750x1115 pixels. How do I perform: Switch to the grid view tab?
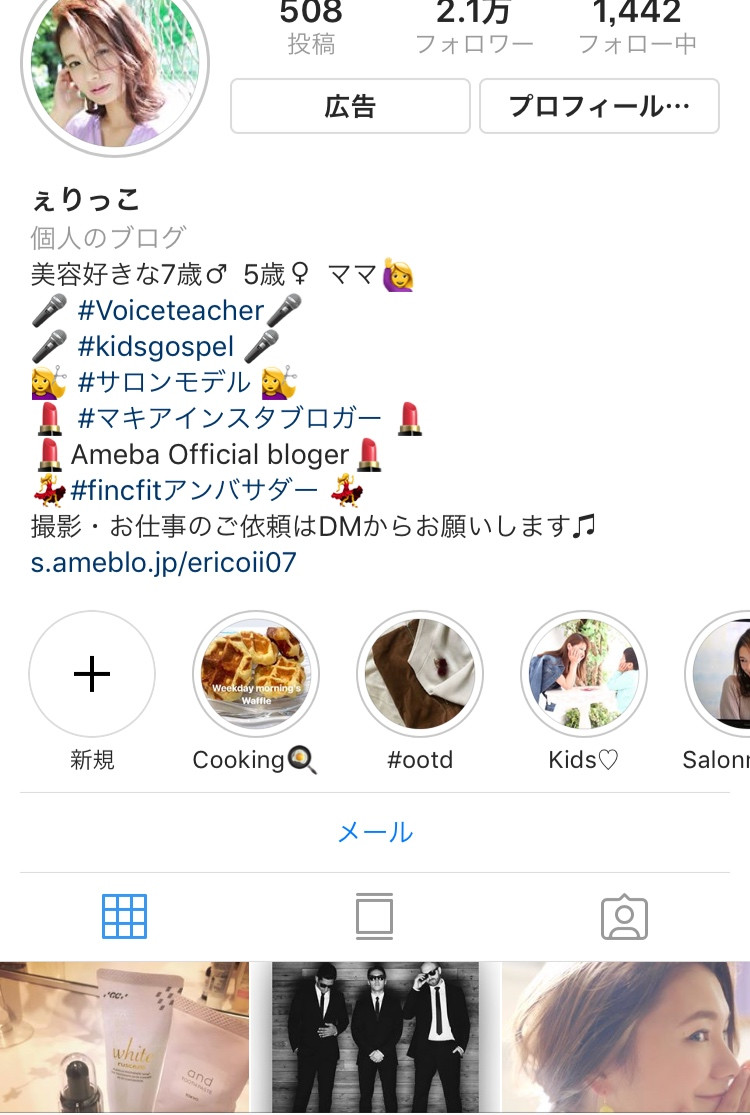pos(125,916)
